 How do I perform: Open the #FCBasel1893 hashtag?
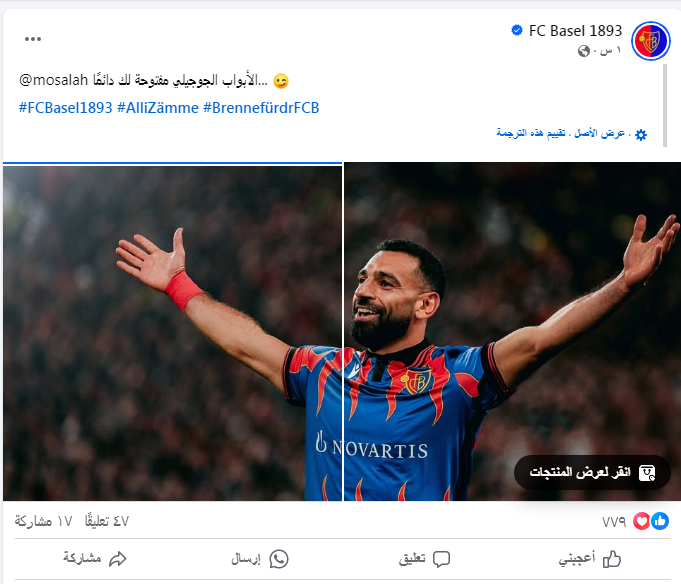(65, 107)
